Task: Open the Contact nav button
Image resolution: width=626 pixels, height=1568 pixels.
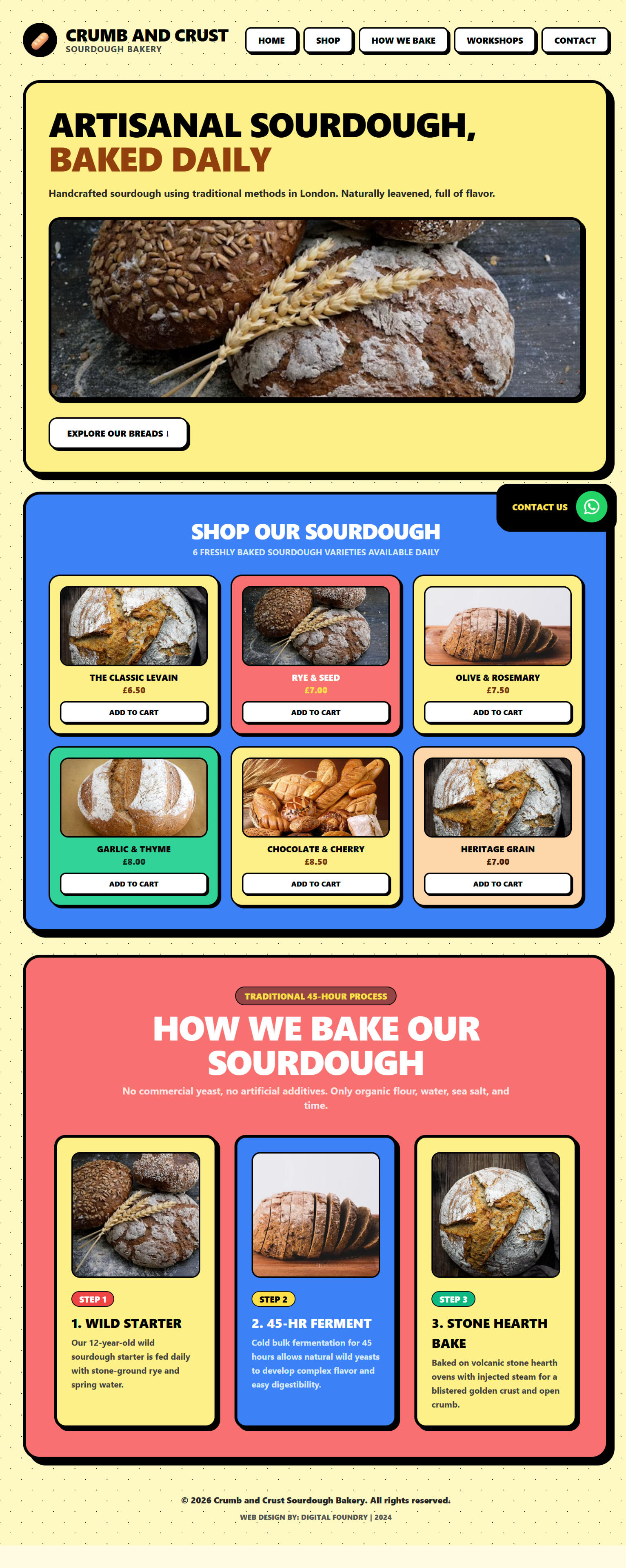Action: (x=574, y=40)
